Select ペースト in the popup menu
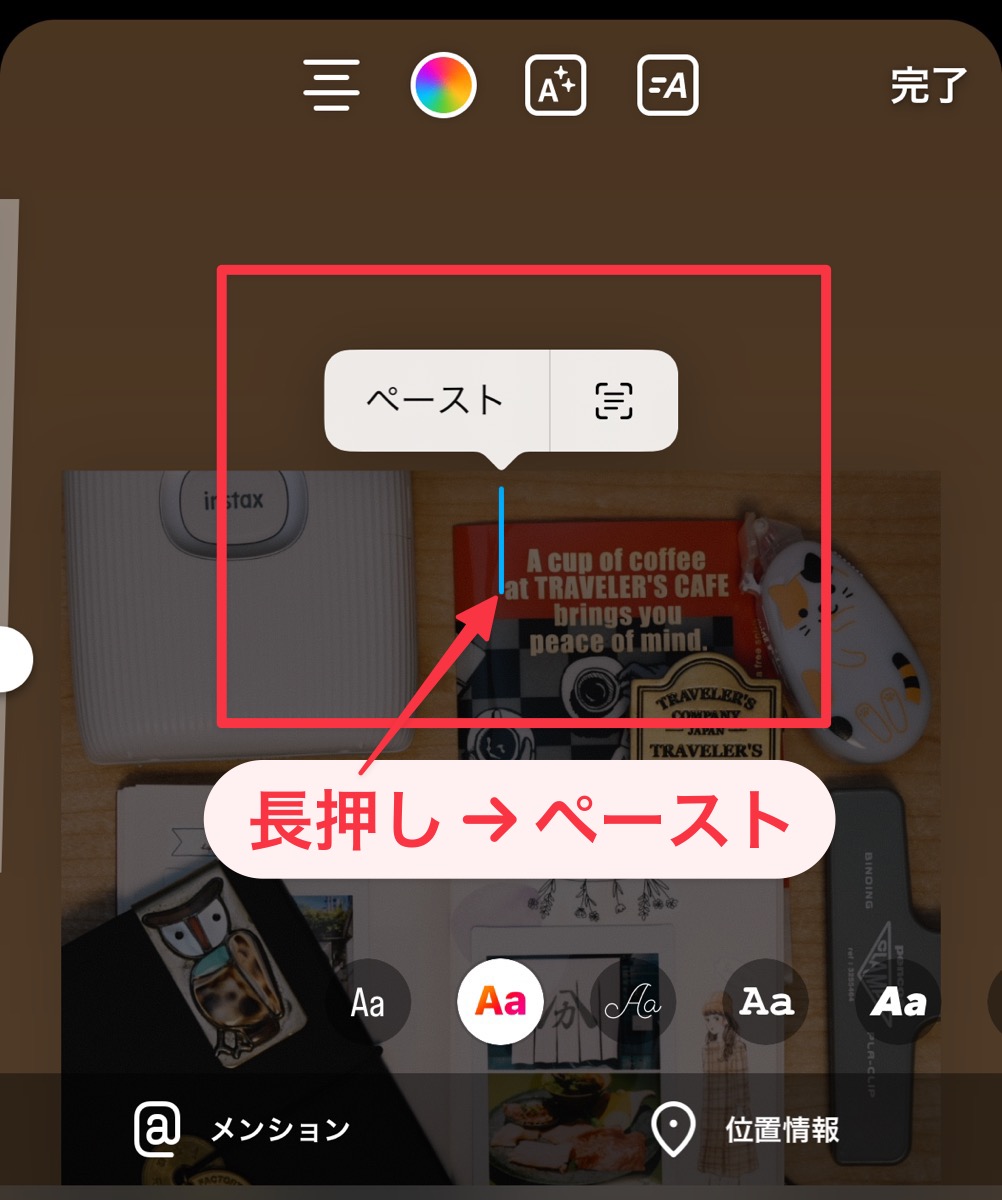This screenshot has height=1200, width=1002. click(436, 401)
